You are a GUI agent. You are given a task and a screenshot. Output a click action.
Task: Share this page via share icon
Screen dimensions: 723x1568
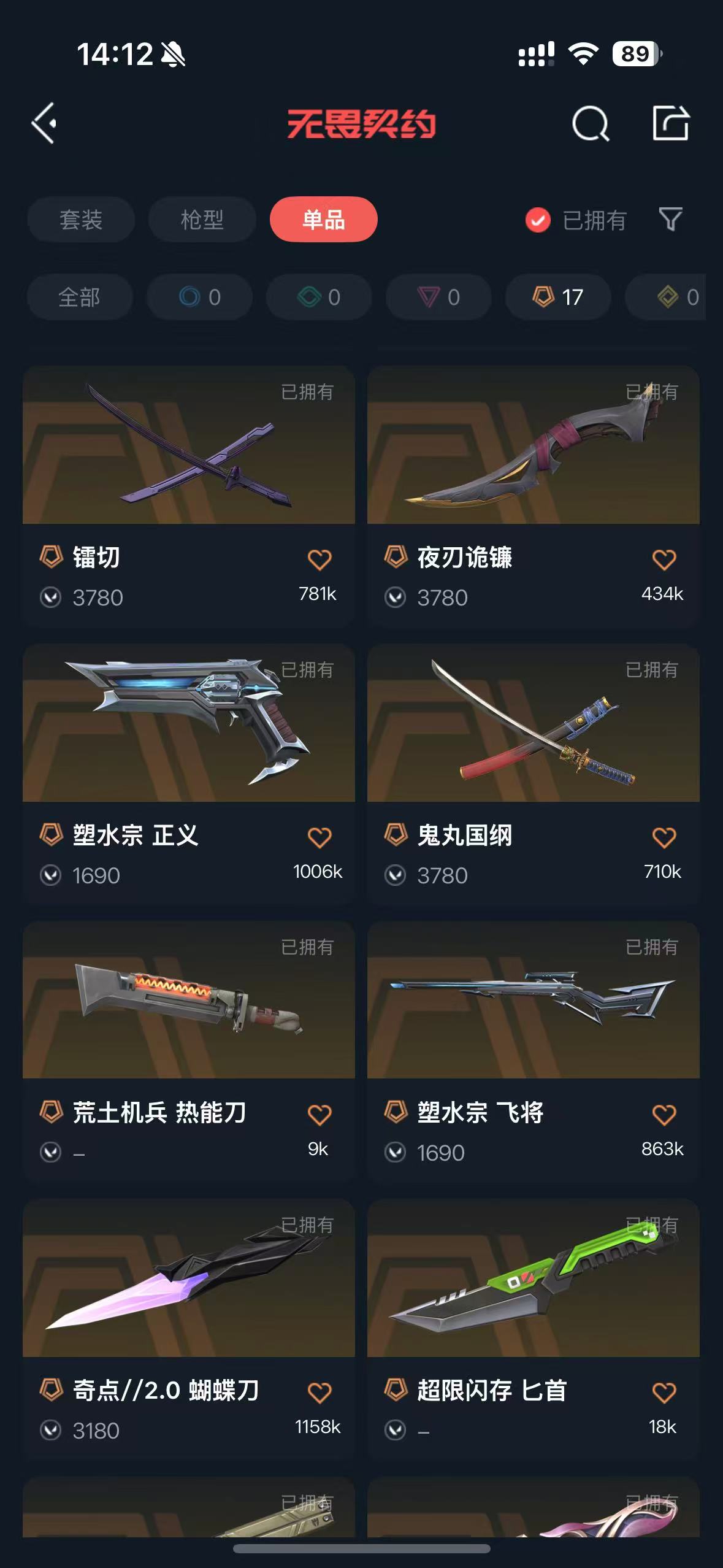pos(670,123)
